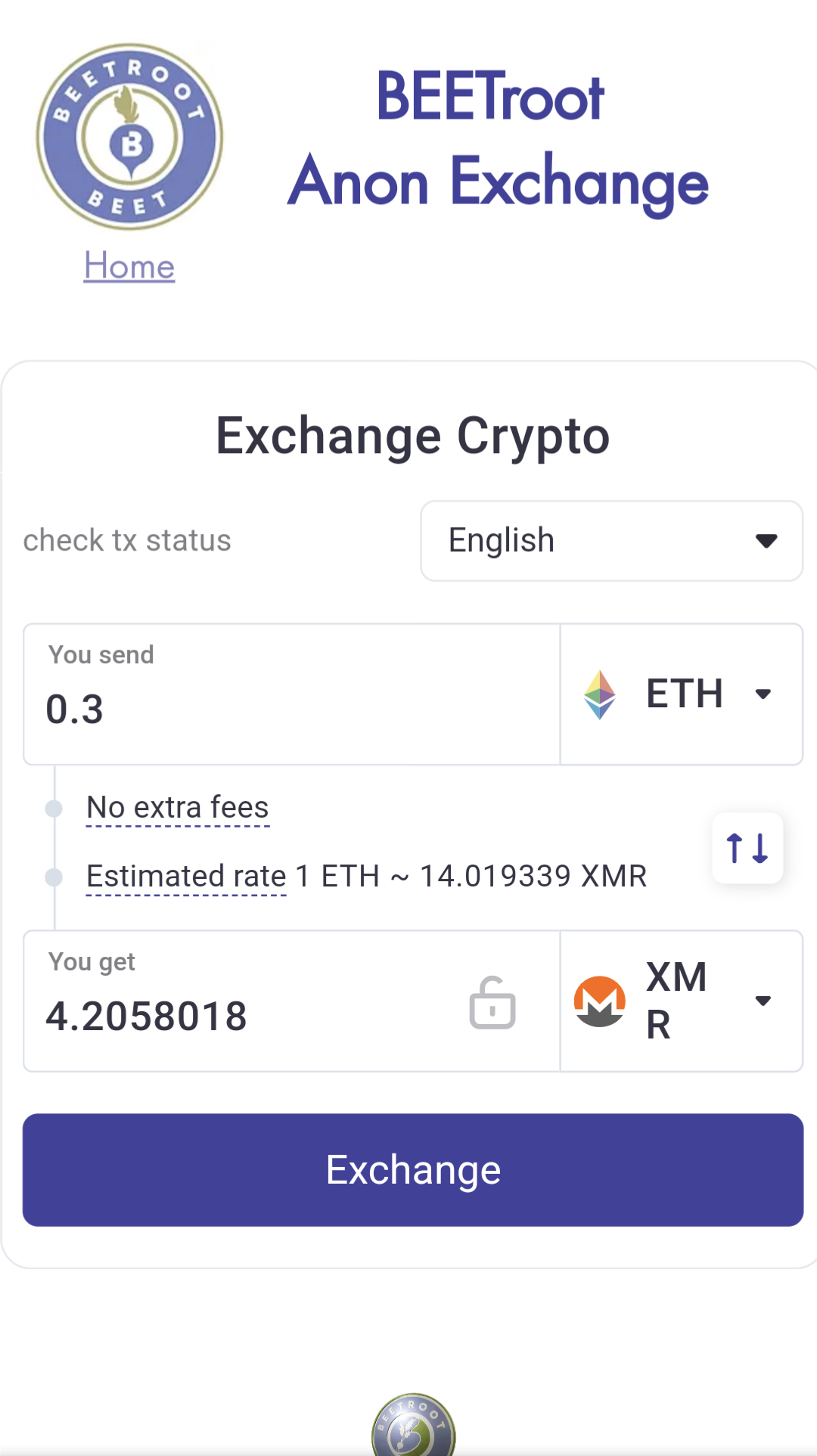The image size is (817, 1456).
Task: Edit the You send amount field
Action: click(x=292, y=694)
